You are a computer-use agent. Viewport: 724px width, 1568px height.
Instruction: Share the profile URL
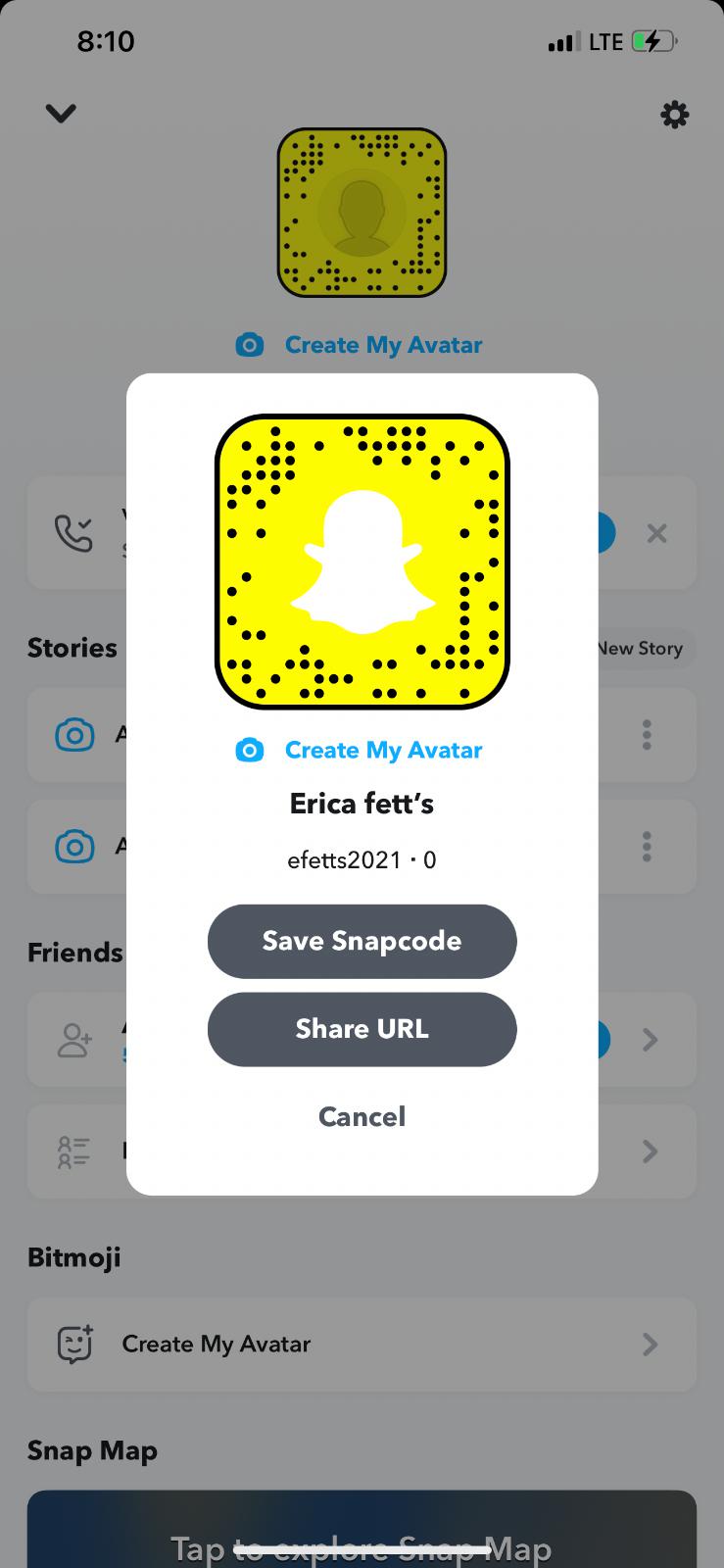(x=362, y=1029)
